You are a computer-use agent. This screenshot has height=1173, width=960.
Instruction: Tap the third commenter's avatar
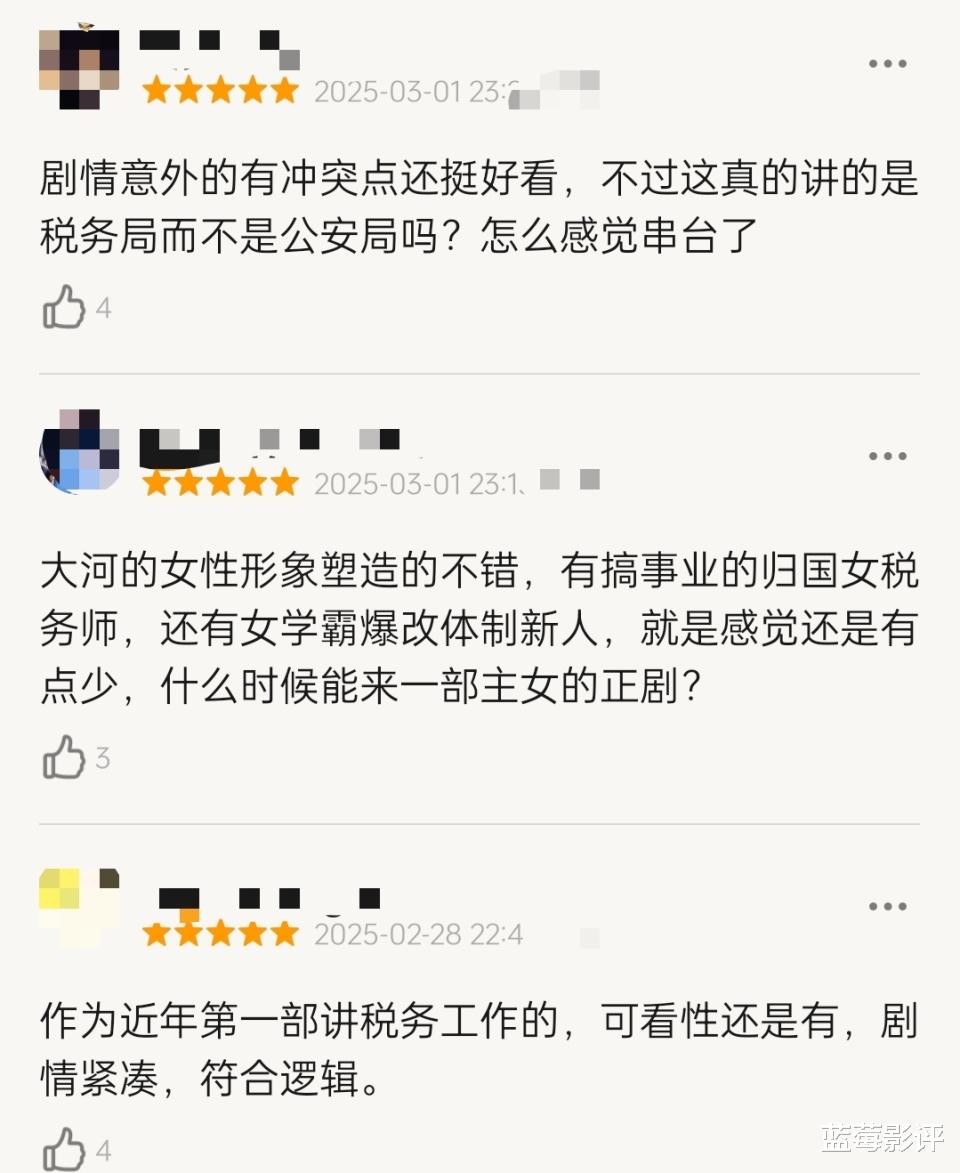80,905
